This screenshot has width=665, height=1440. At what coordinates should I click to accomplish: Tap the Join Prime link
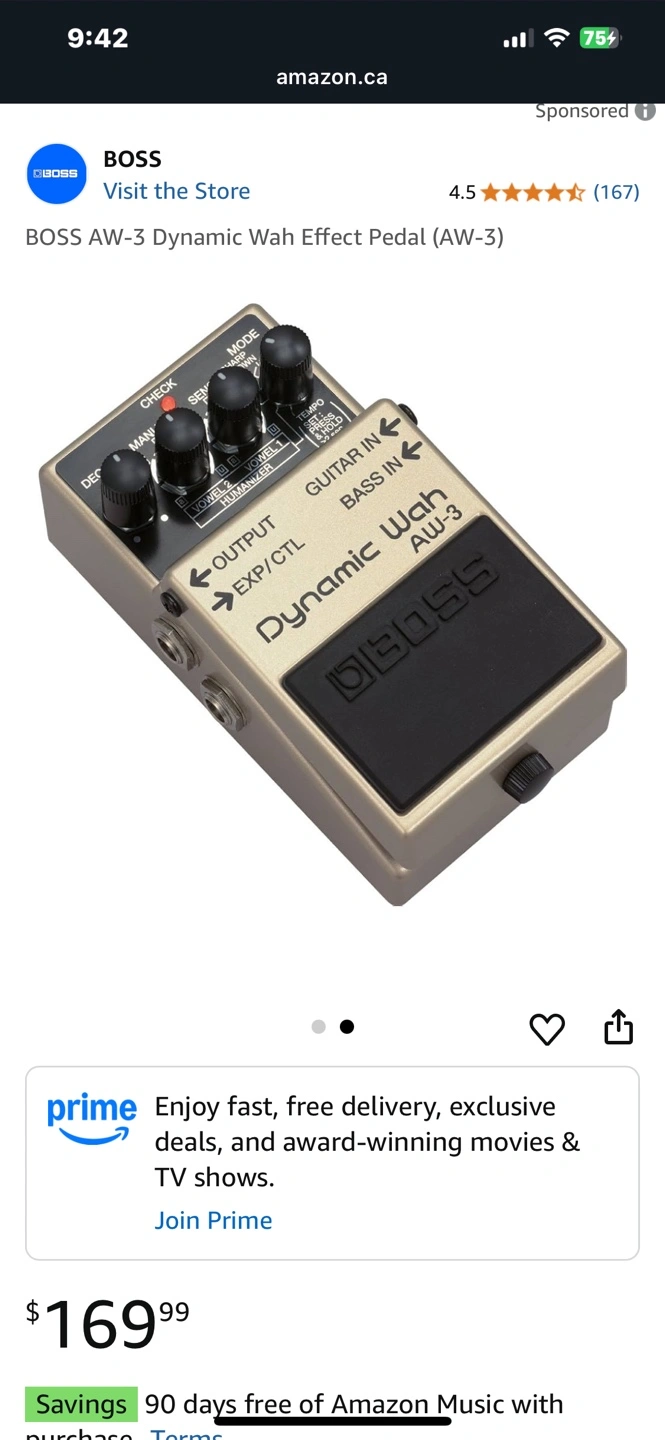(213, 1220)
